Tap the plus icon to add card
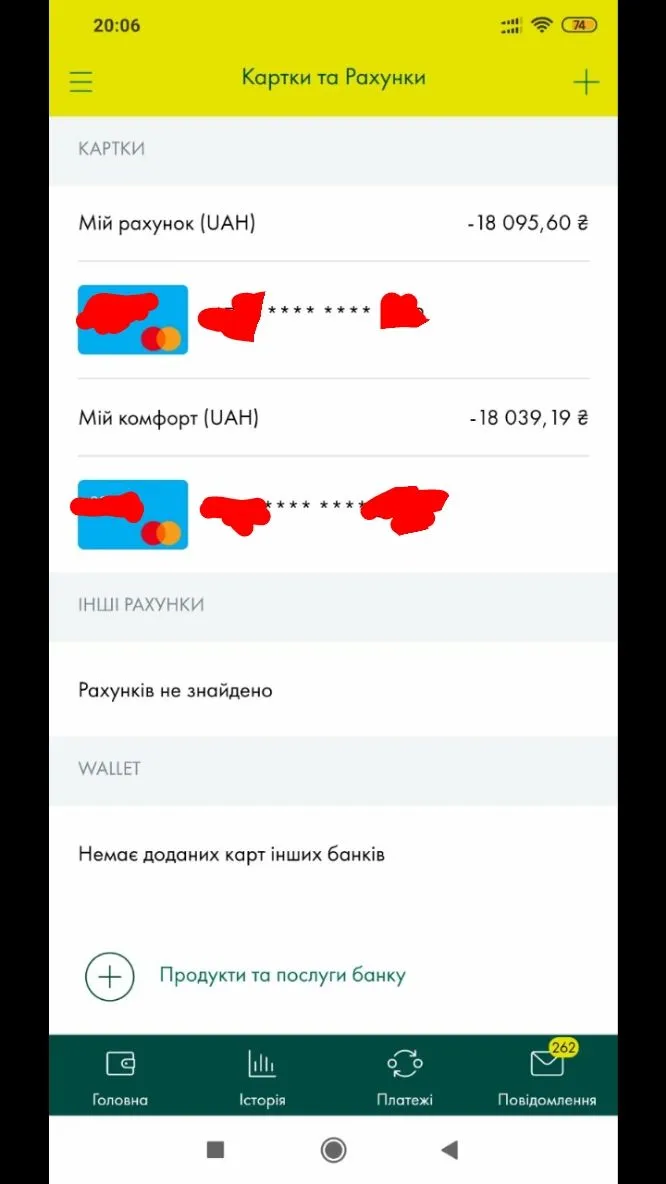The height and width of the screenshot is (1184, 666). [585, 82]
